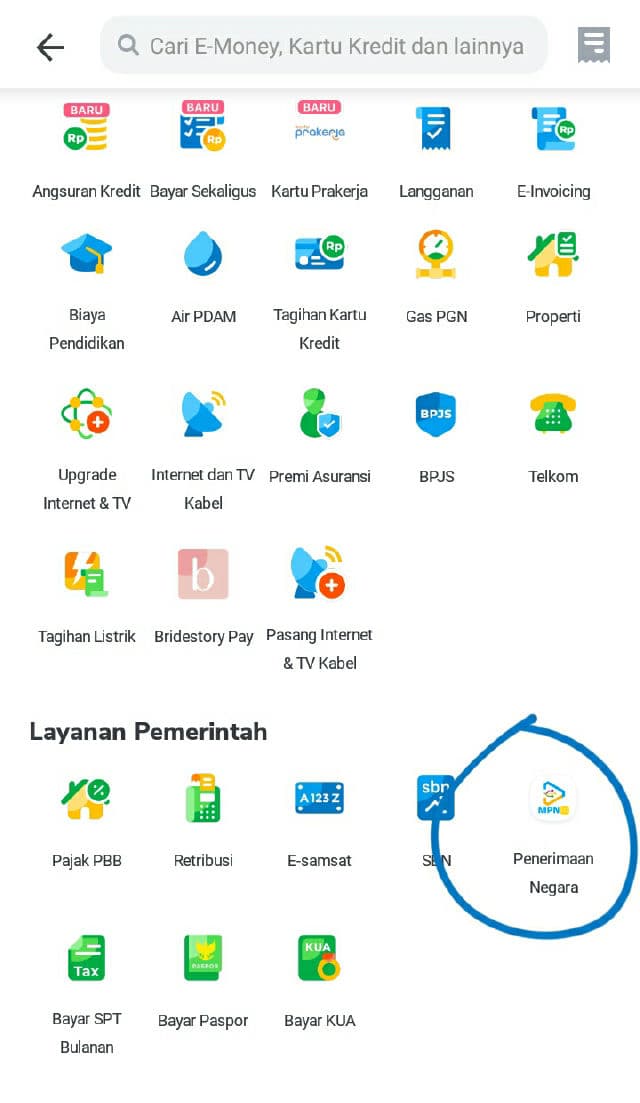Go back using the arrow icon
640x1103 pixels.
click(50, 46)
